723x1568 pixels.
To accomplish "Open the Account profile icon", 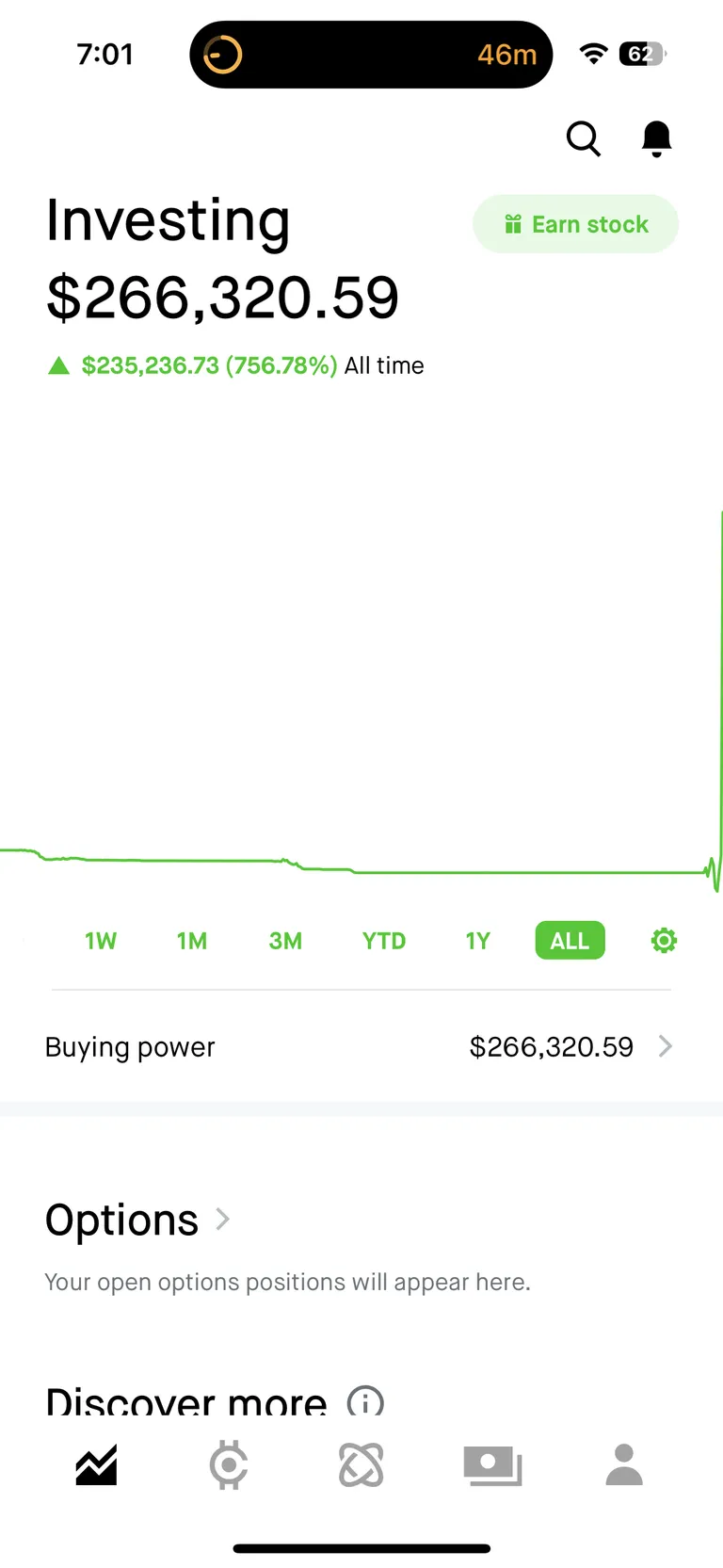I will click(623, 1465).
